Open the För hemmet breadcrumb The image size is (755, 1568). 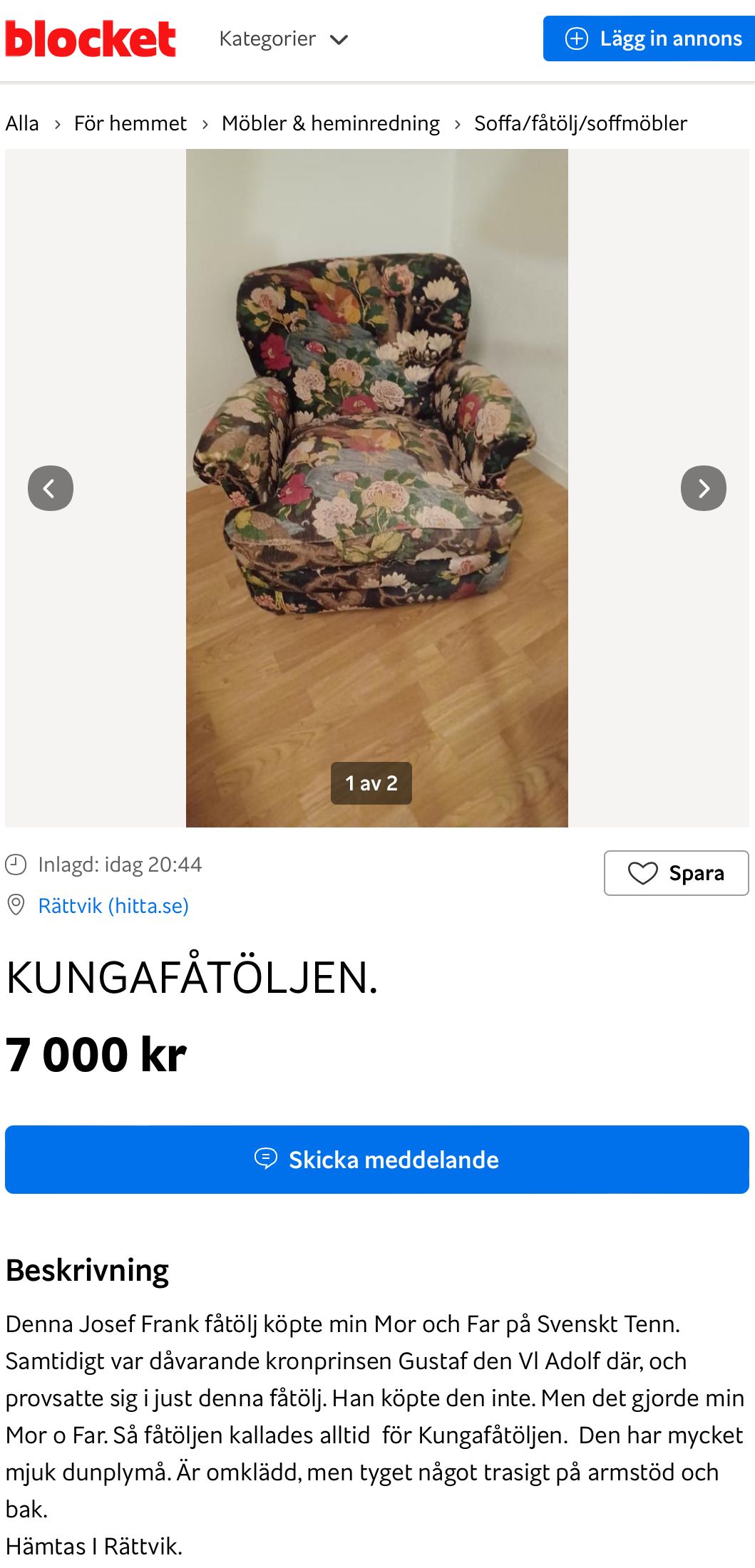coord(130,123)
